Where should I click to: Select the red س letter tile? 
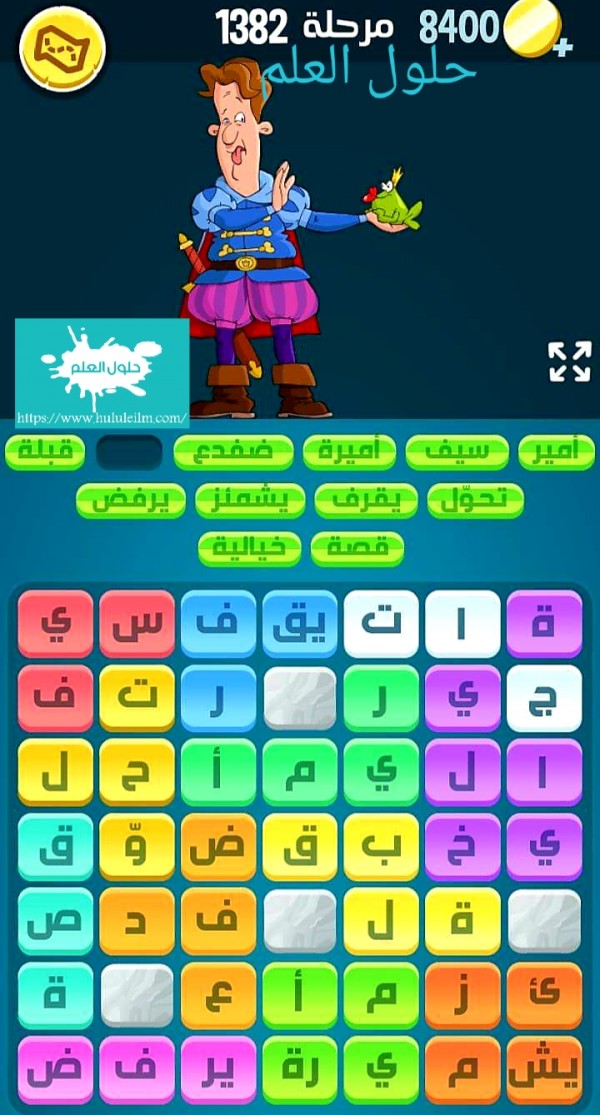click(136, 624)
